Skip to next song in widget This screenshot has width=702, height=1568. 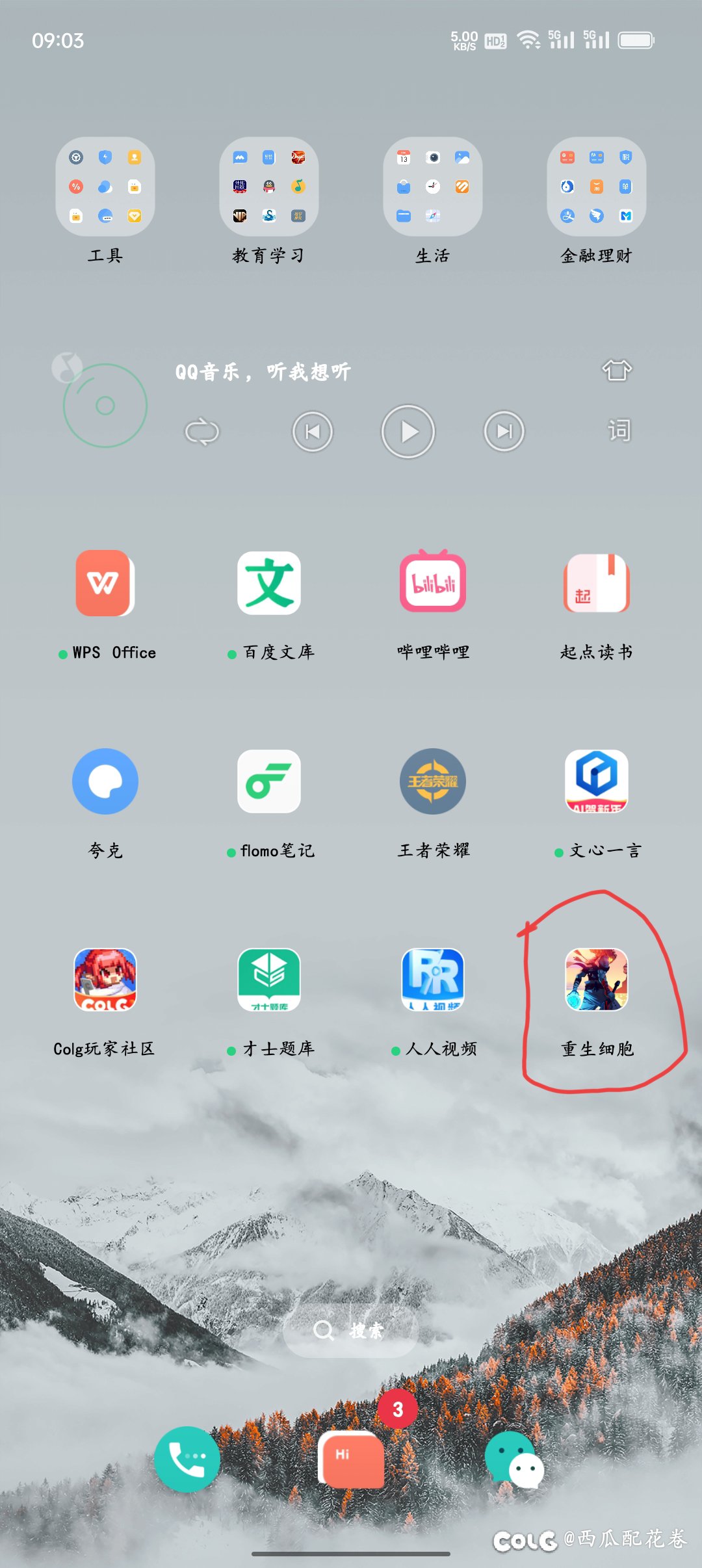click(504, 432)
